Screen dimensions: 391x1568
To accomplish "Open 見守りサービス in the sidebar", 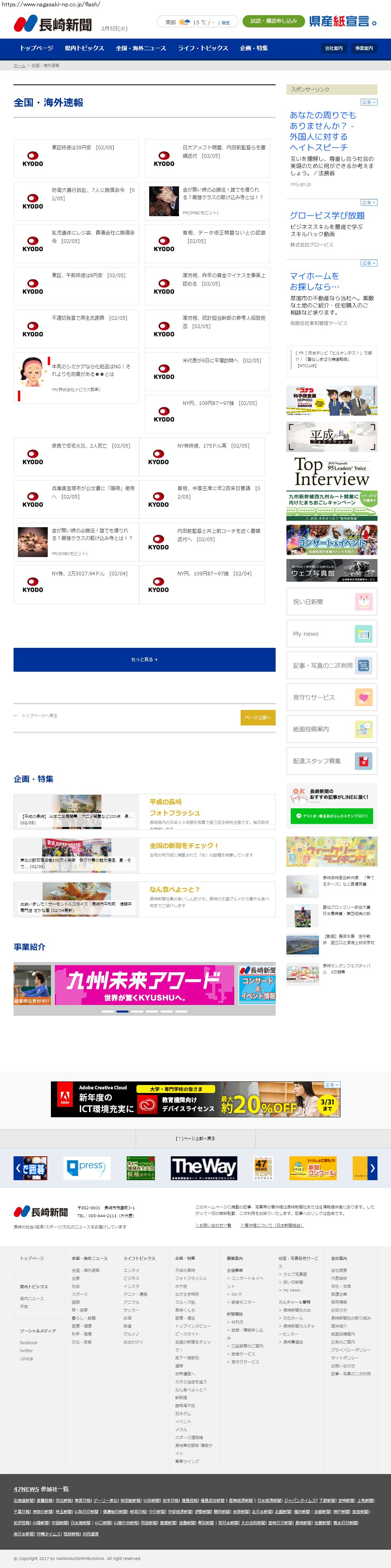I will (x=332, y=697).
